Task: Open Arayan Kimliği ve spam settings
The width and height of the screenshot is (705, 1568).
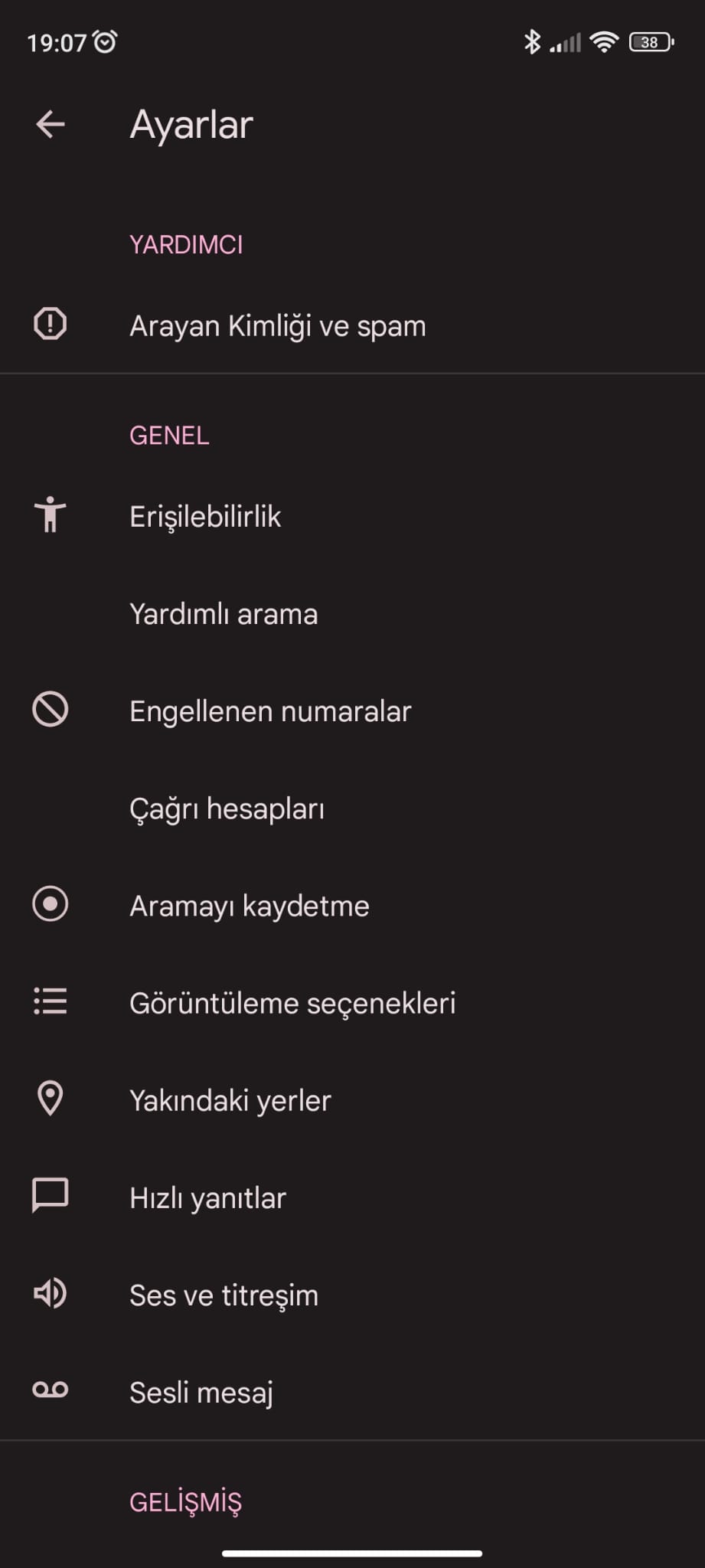Action: [277, 326]
